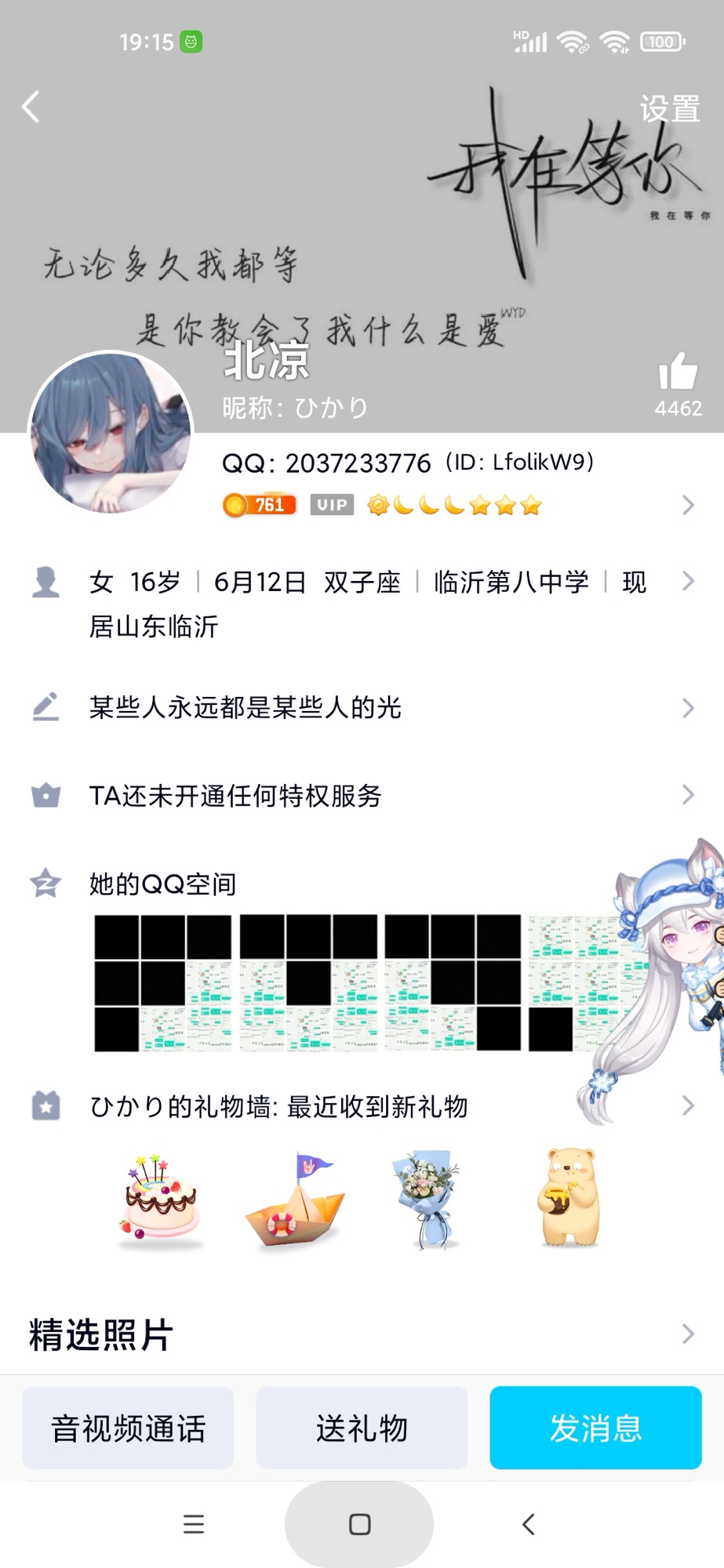Open 设置 in the top right
This screenshot has height=1568, width=724.
(669, 109)
